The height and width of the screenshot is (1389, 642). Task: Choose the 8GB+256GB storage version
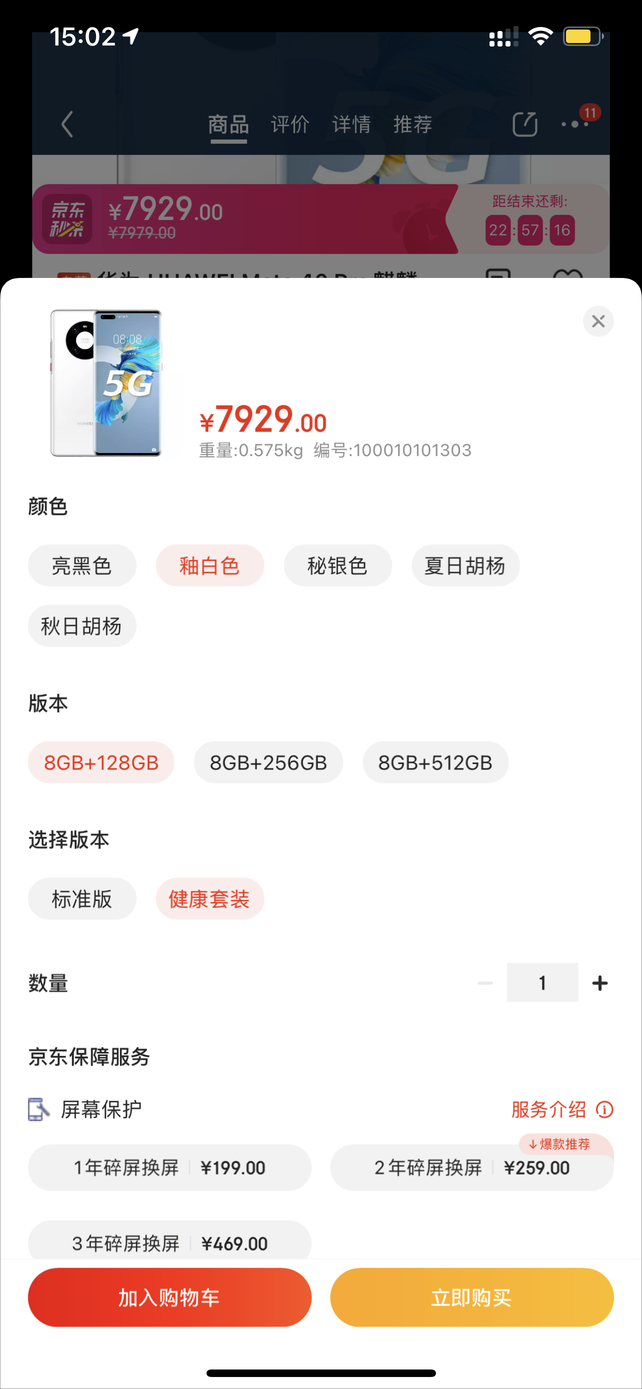coord(268,763)
